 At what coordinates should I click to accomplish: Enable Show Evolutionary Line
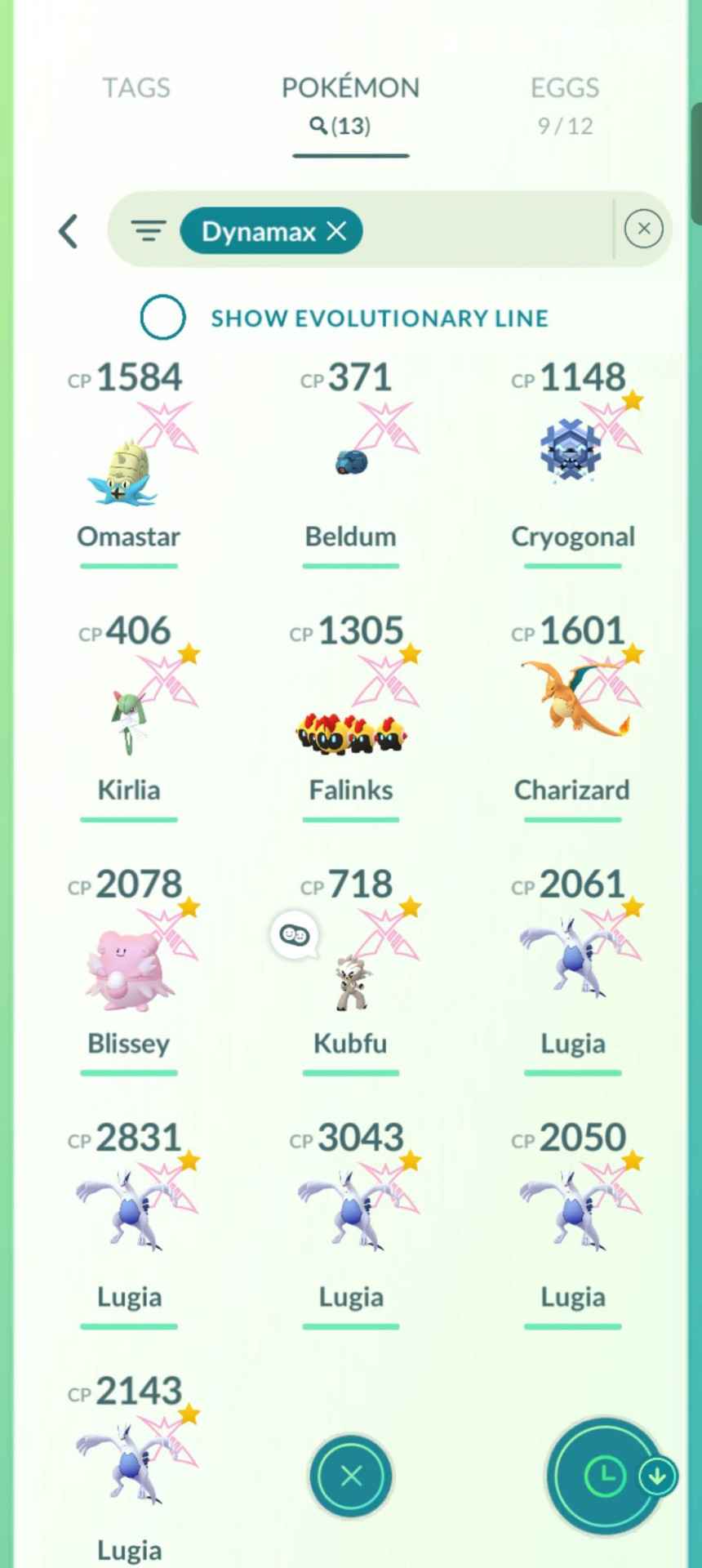tap(162, 318)
